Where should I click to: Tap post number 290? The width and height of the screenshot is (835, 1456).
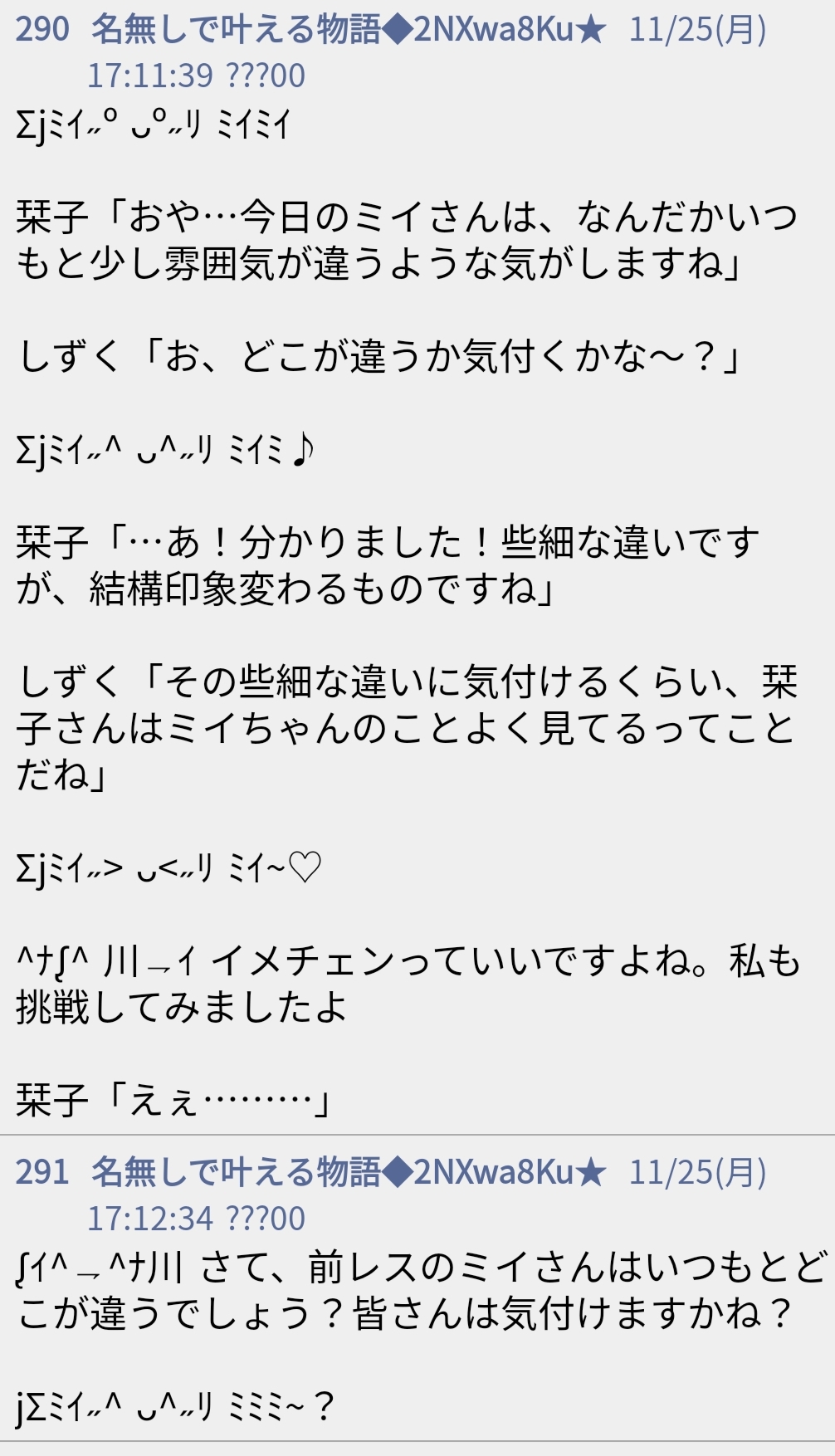(x=42, y=30)
